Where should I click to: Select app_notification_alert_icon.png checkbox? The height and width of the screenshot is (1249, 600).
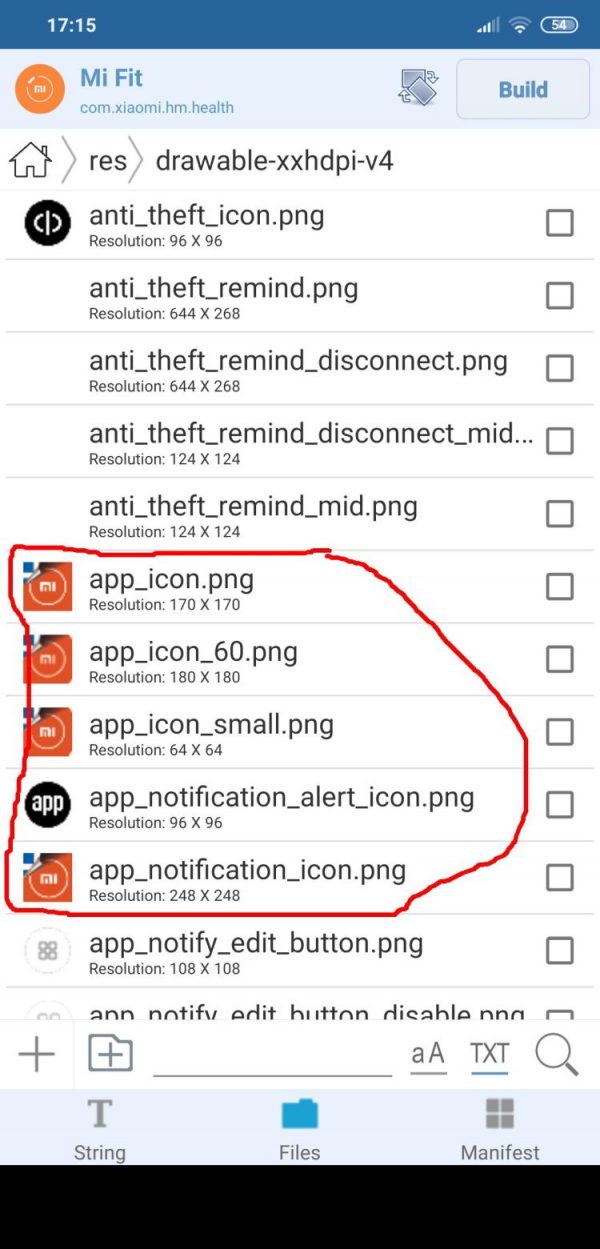pos(559,805)
